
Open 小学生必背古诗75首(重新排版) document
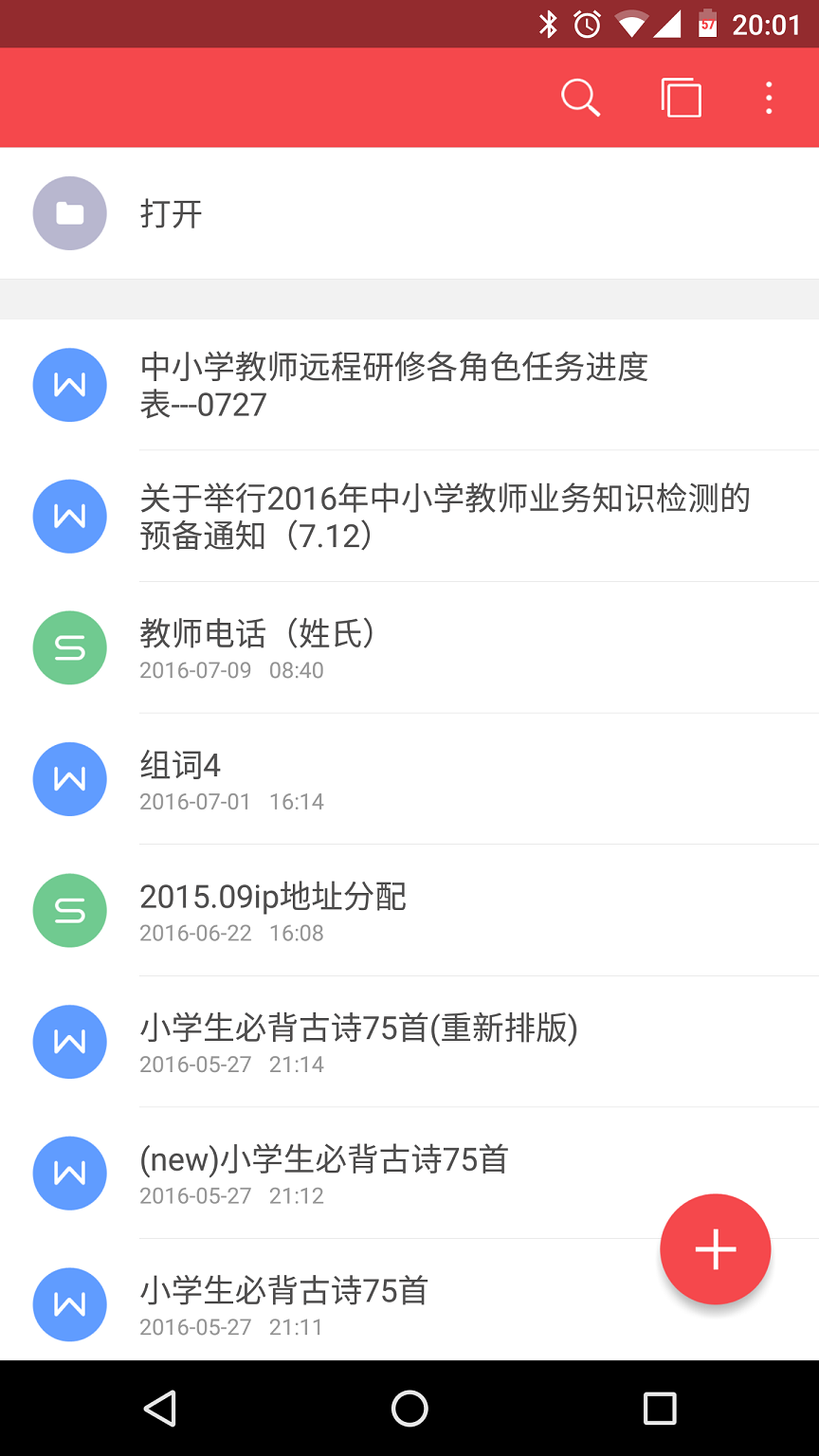click(409, 1042)
